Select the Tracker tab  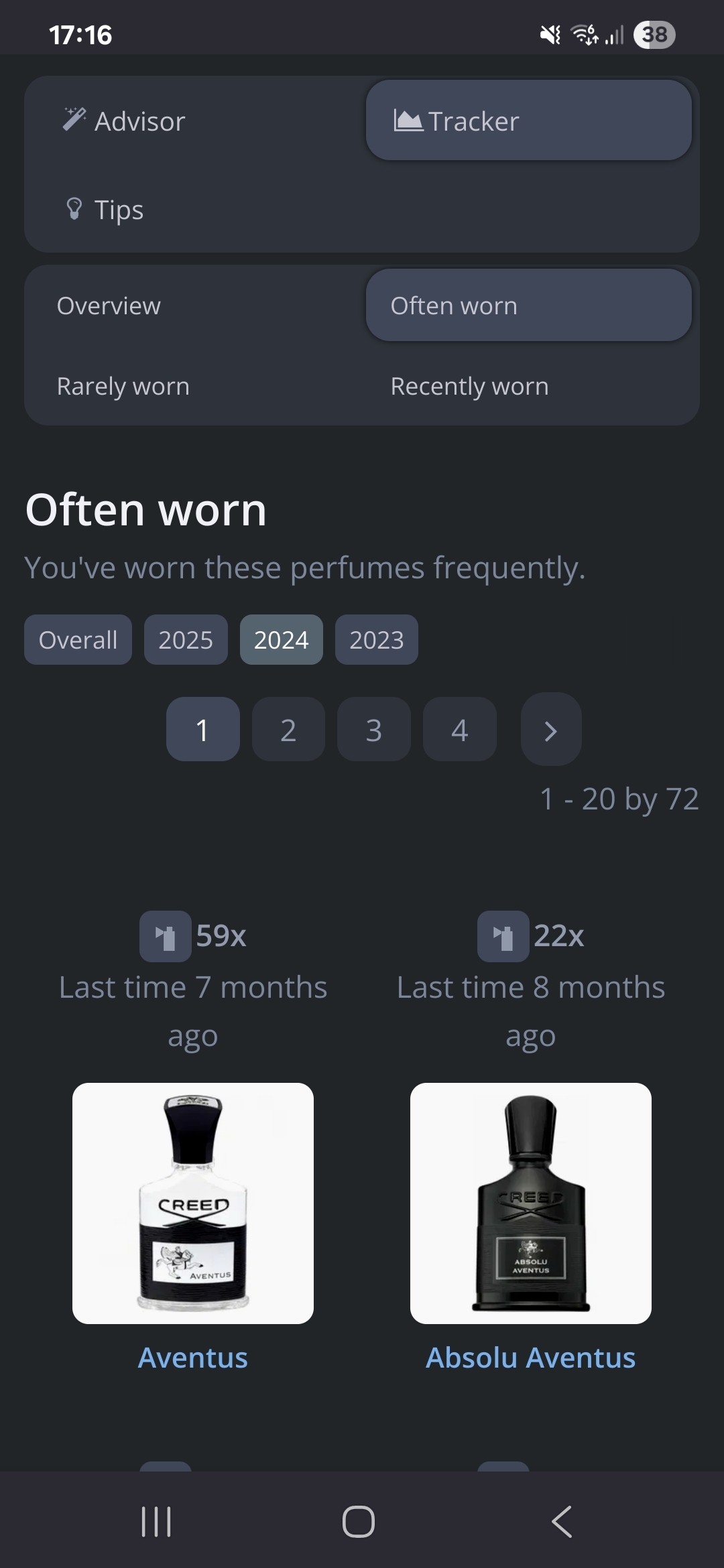[x=528, y=121]
